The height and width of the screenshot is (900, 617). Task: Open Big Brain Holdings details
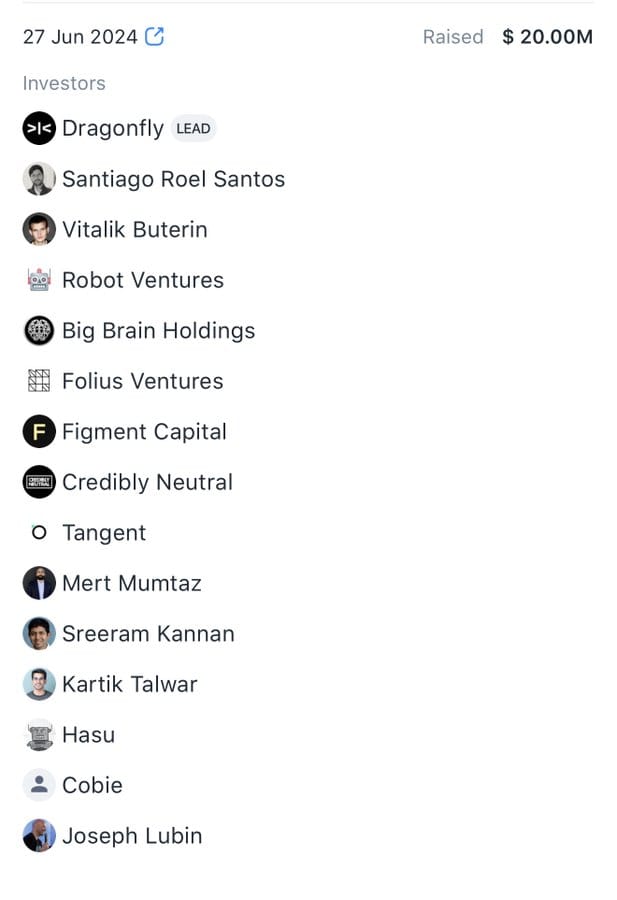click(158, 330)
